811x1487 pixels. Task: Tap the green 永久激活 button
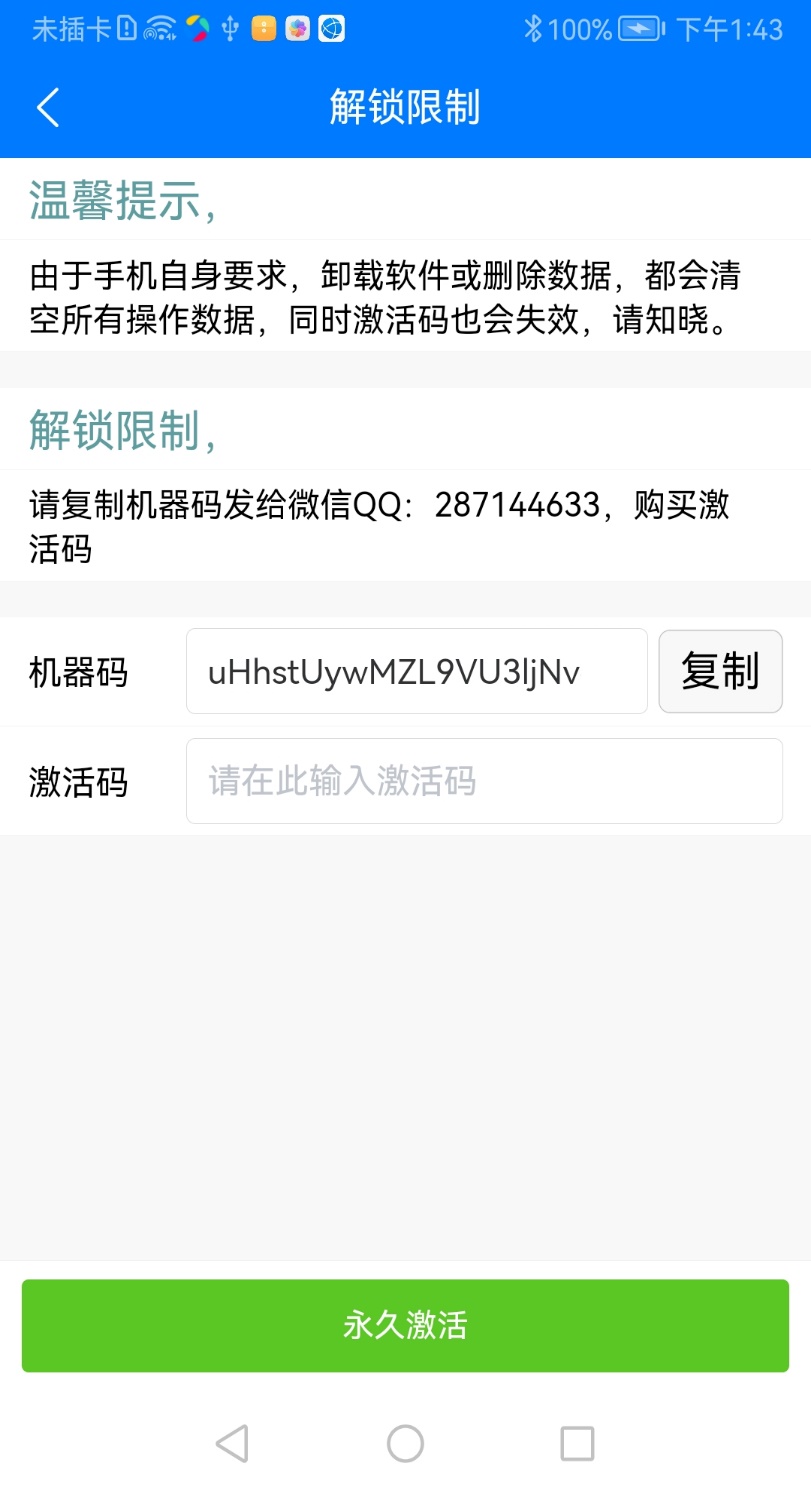point(405,1325)
